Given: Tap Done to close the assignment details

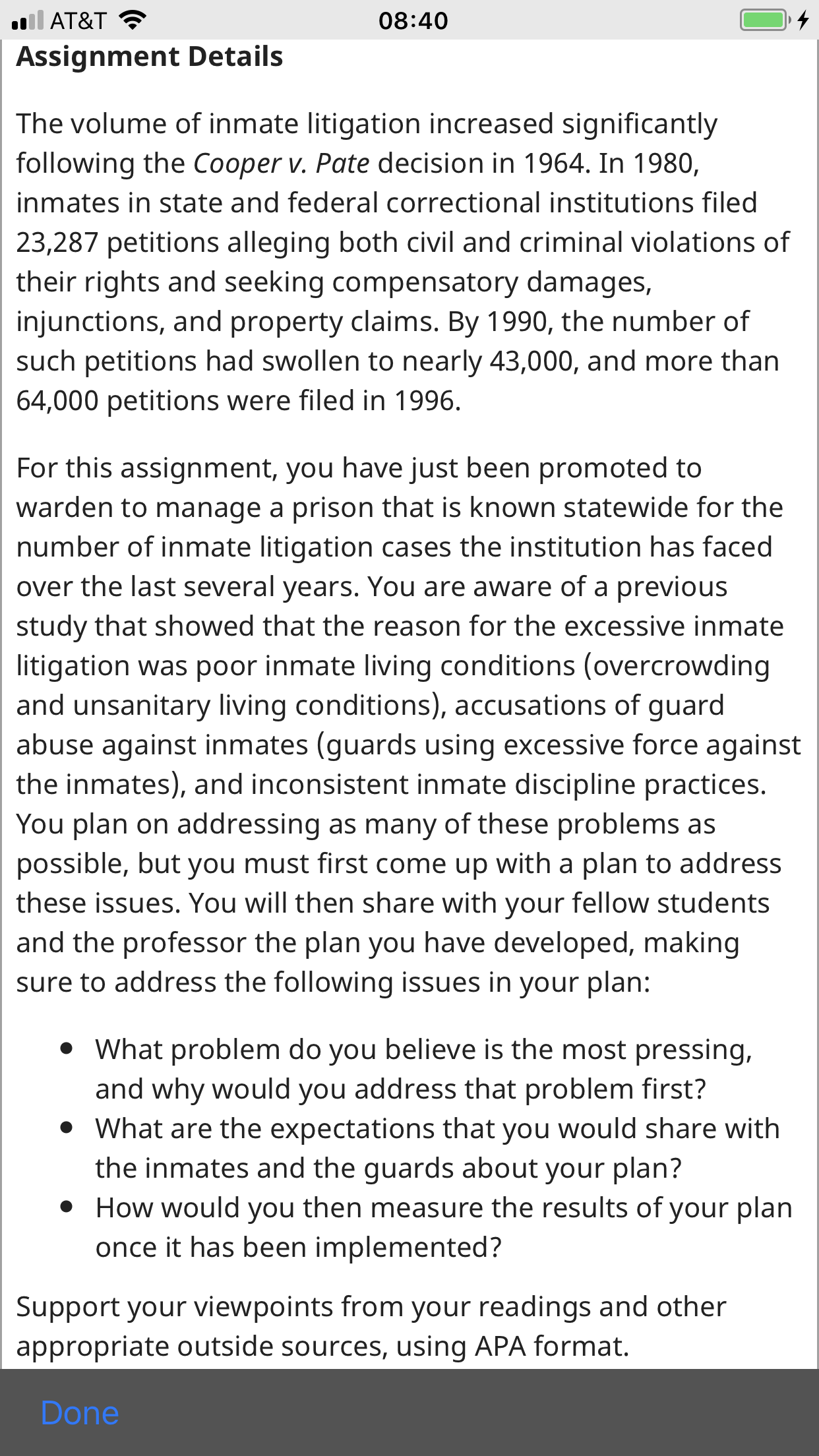Looking at the screenshot, I should click(80, 1413).
